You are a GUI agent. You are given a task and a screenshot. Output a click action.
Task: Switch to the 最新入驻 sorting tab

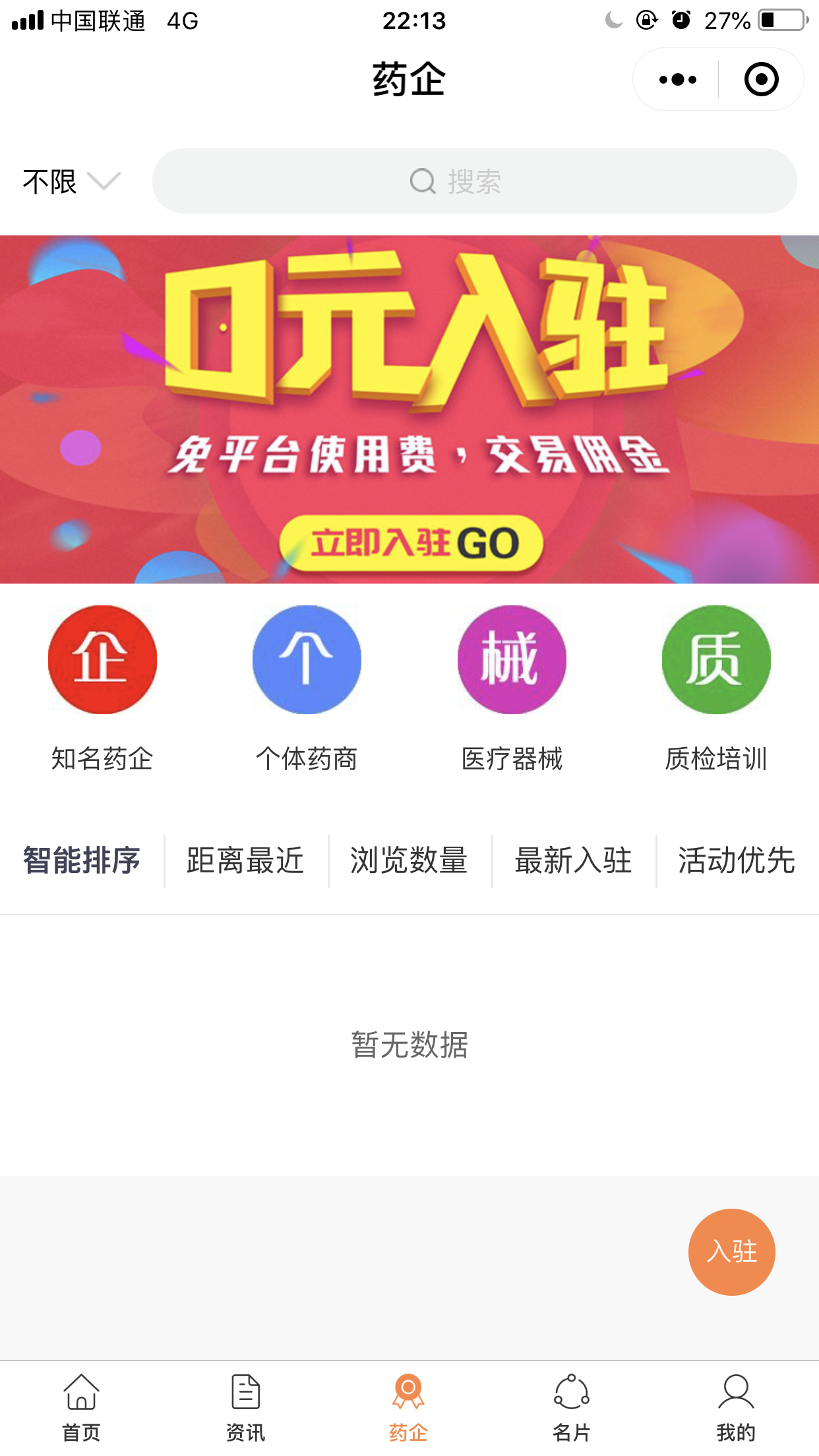pyautogui.click(x=573, y=861)
